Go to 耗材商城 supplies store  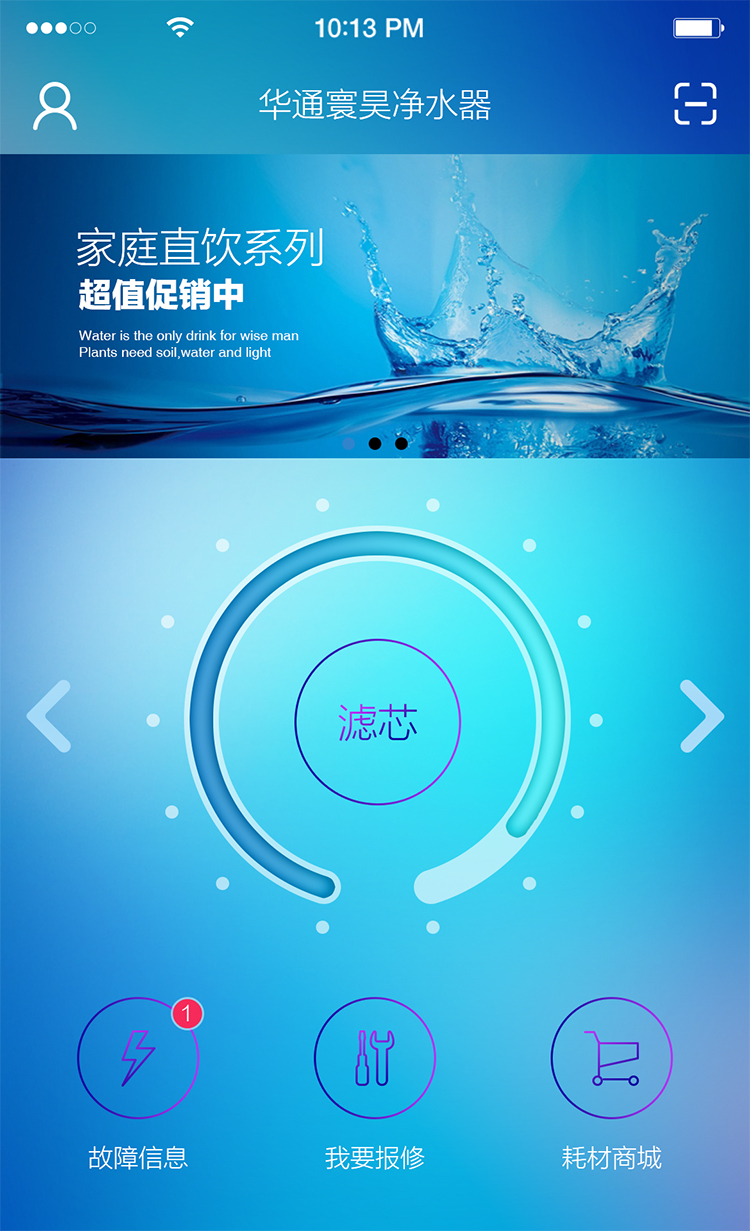611,1058
